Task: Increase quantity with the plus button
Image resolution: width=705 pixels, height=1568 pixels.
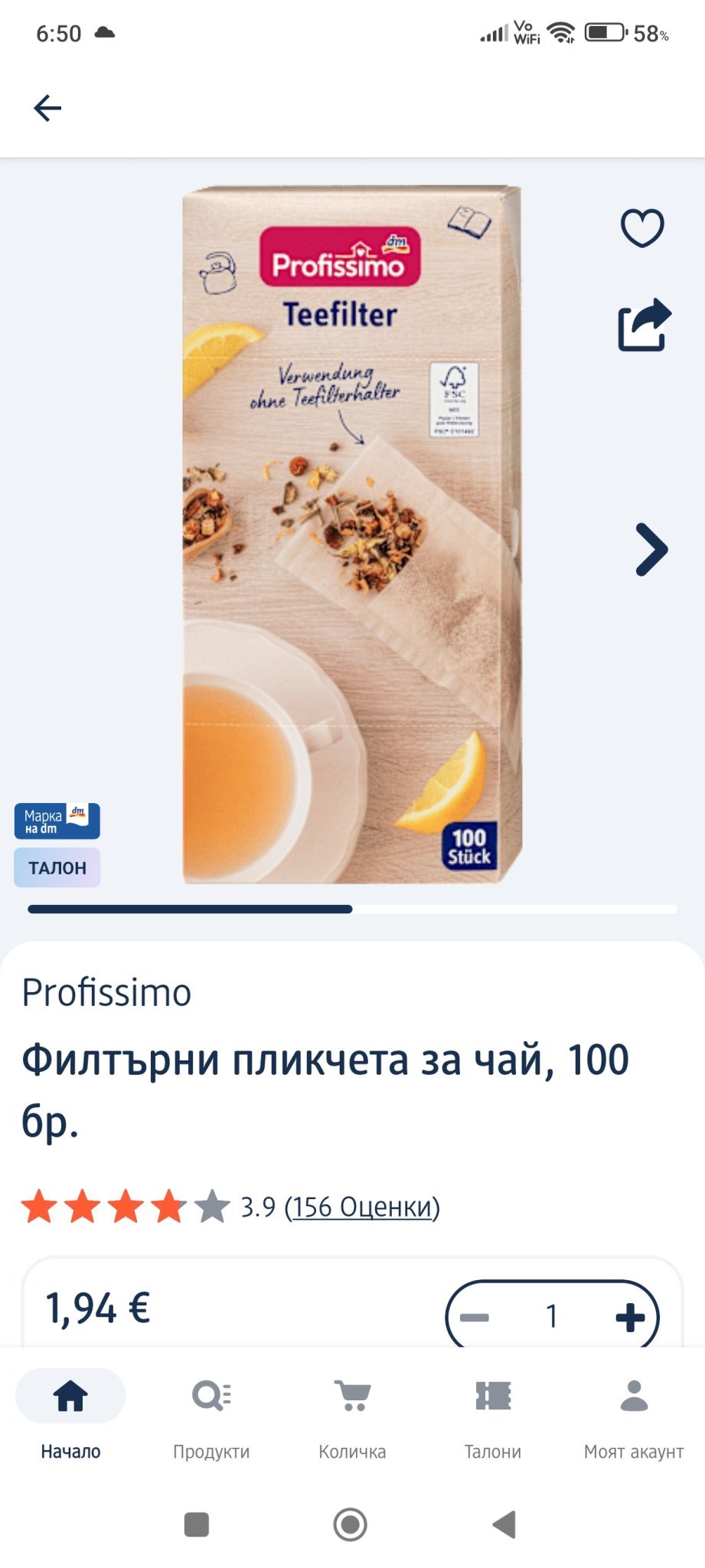Action: click(629, 1317)
